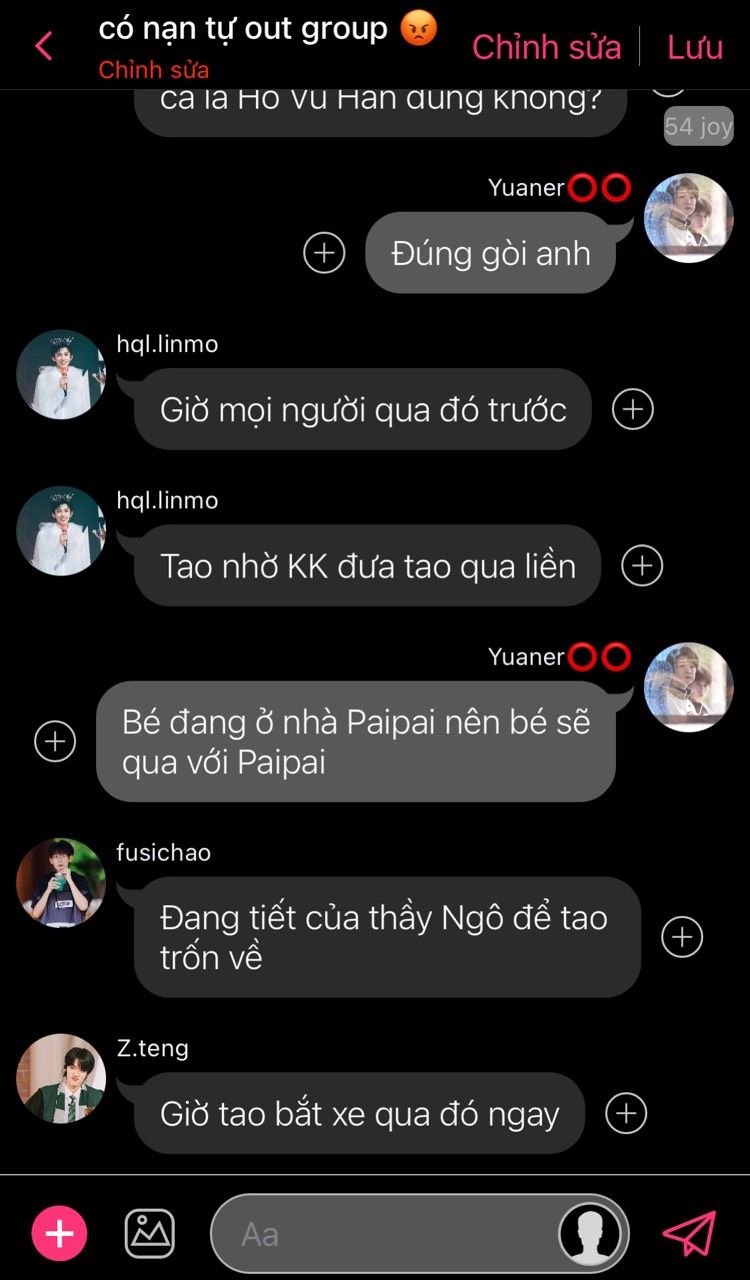750x1280 pixels.
Task: Tap plus beside "Giờ mọi người qua đó trước"
Action: [632, 409]
